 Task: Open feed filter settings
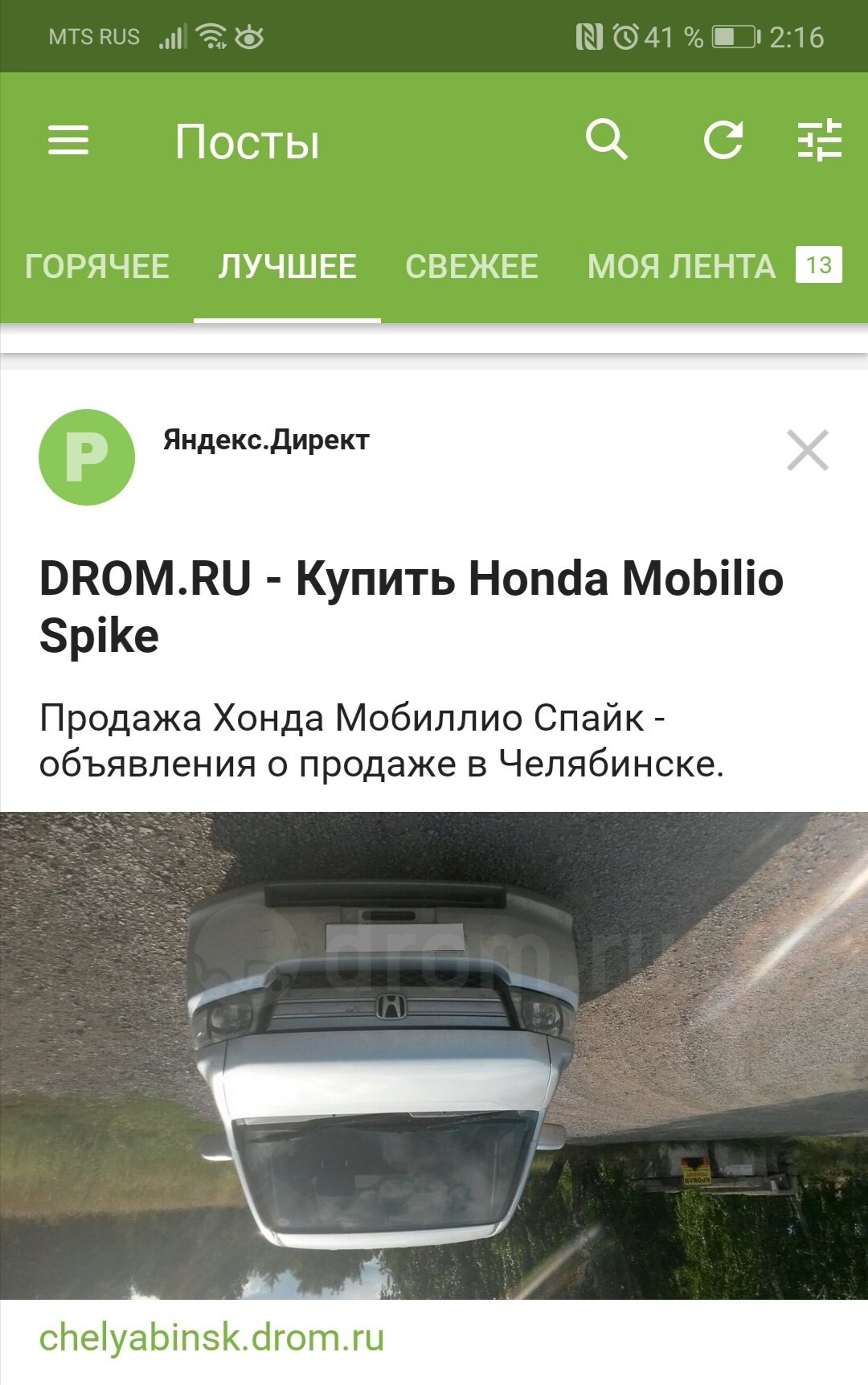[819, 141]
